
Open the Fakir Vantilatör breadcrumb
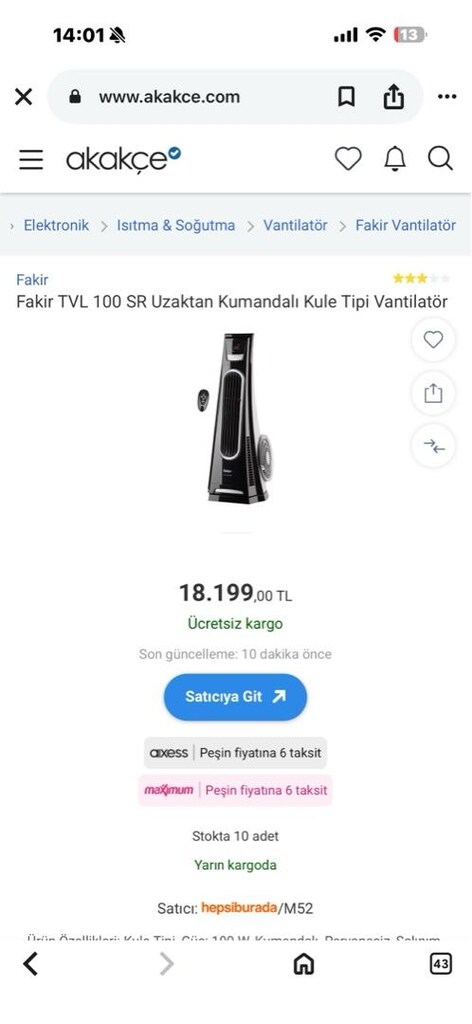[405, 225]
